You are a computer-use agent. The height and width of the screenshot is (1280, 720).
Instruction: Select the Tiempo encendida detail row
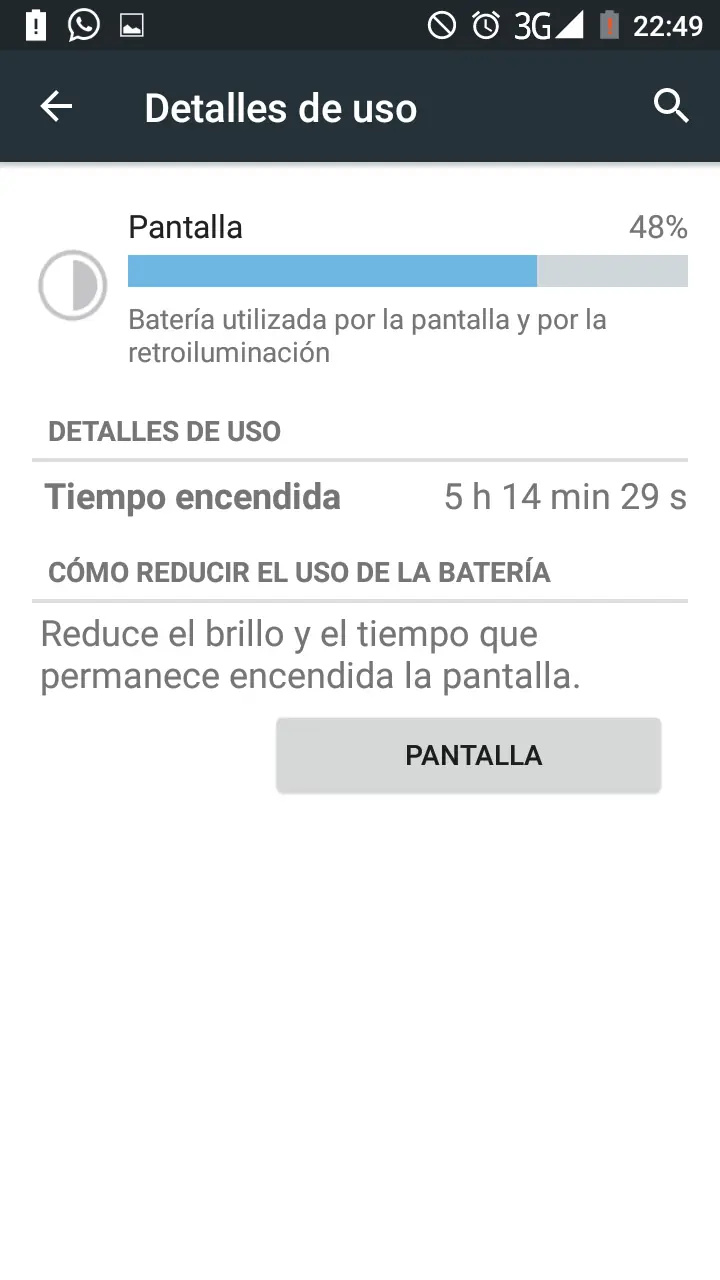[360, 497]
